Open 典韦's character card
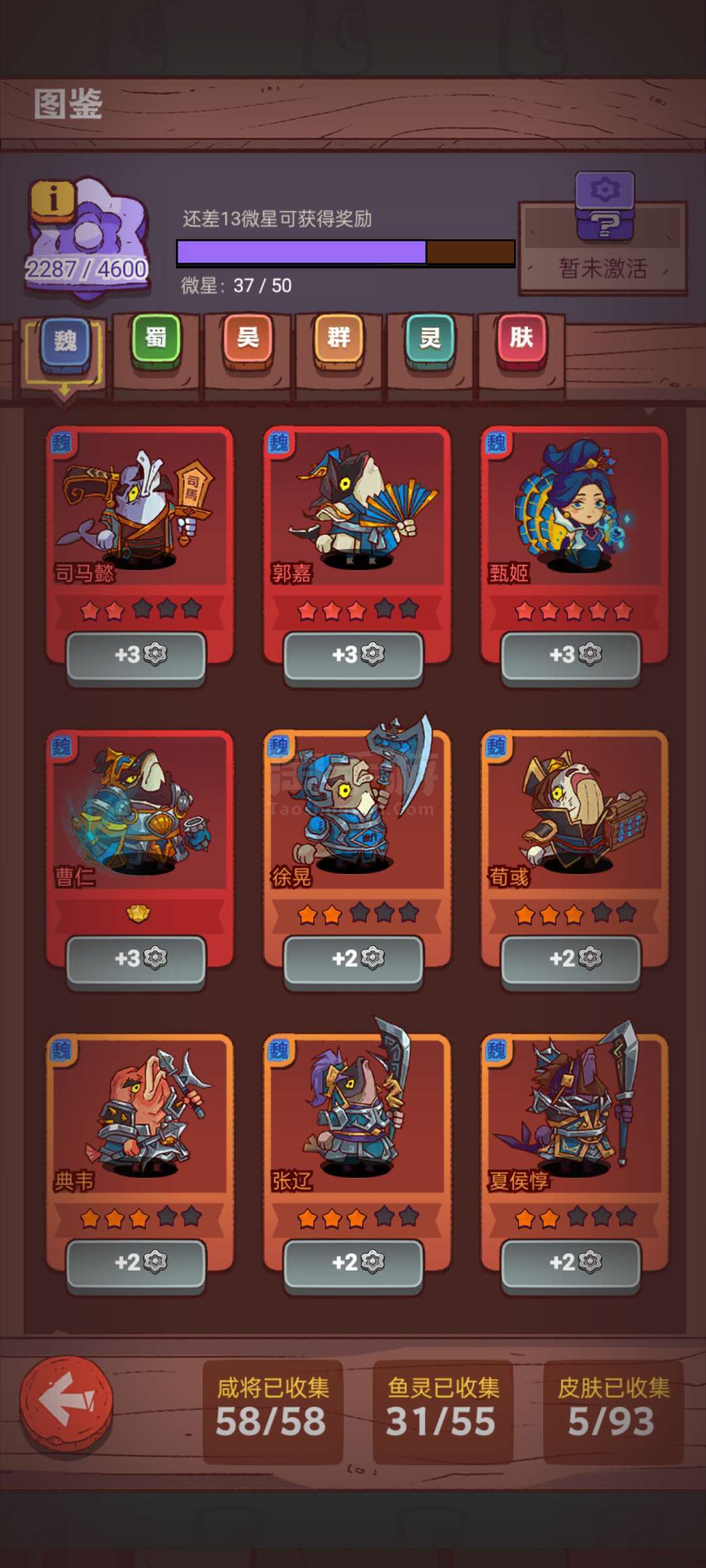706x1568 pixels. 139,1152
